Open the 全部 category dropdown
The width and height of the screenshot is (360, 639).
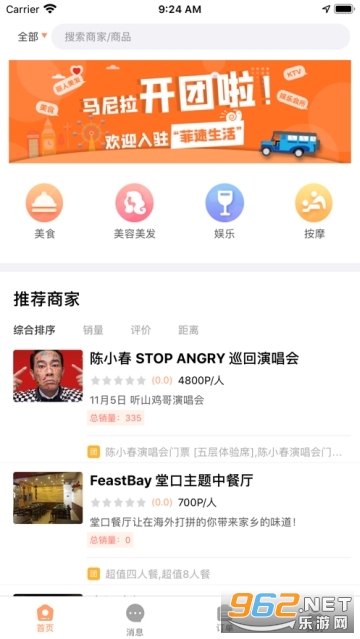click(32, 37)
